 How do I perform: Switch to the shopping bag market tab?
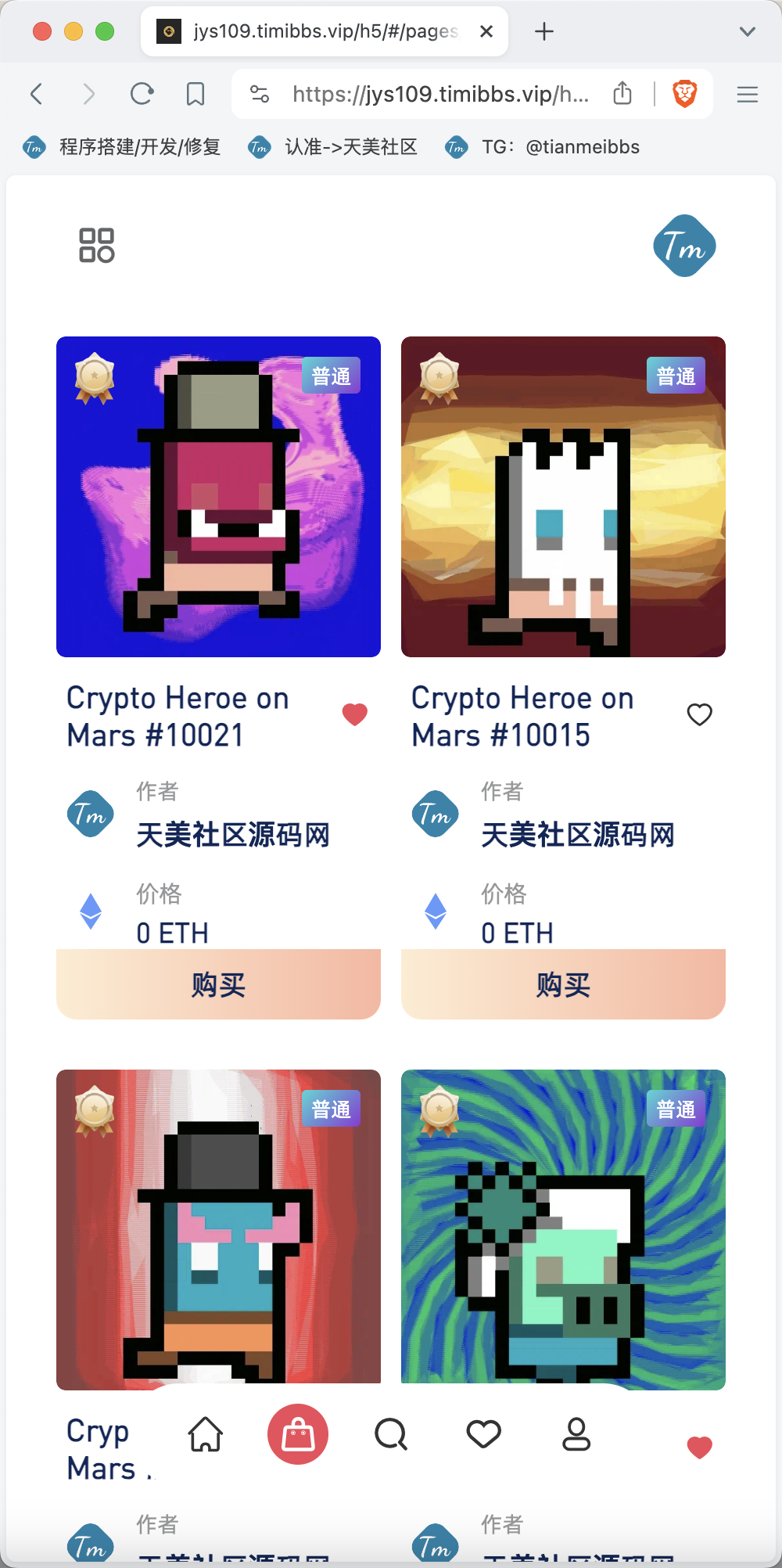(x=298, y=1434)
